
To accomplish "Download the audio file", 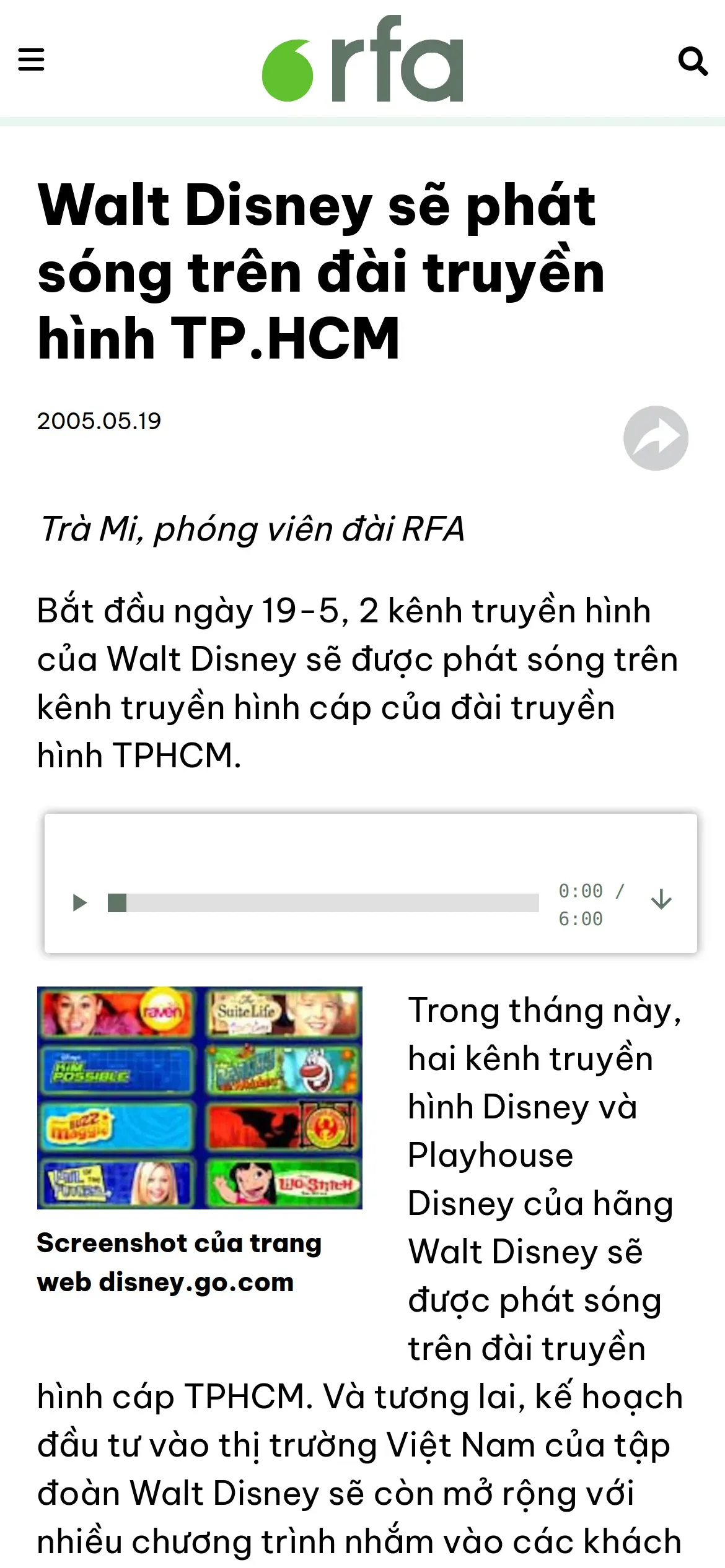I will pos(661,900).
